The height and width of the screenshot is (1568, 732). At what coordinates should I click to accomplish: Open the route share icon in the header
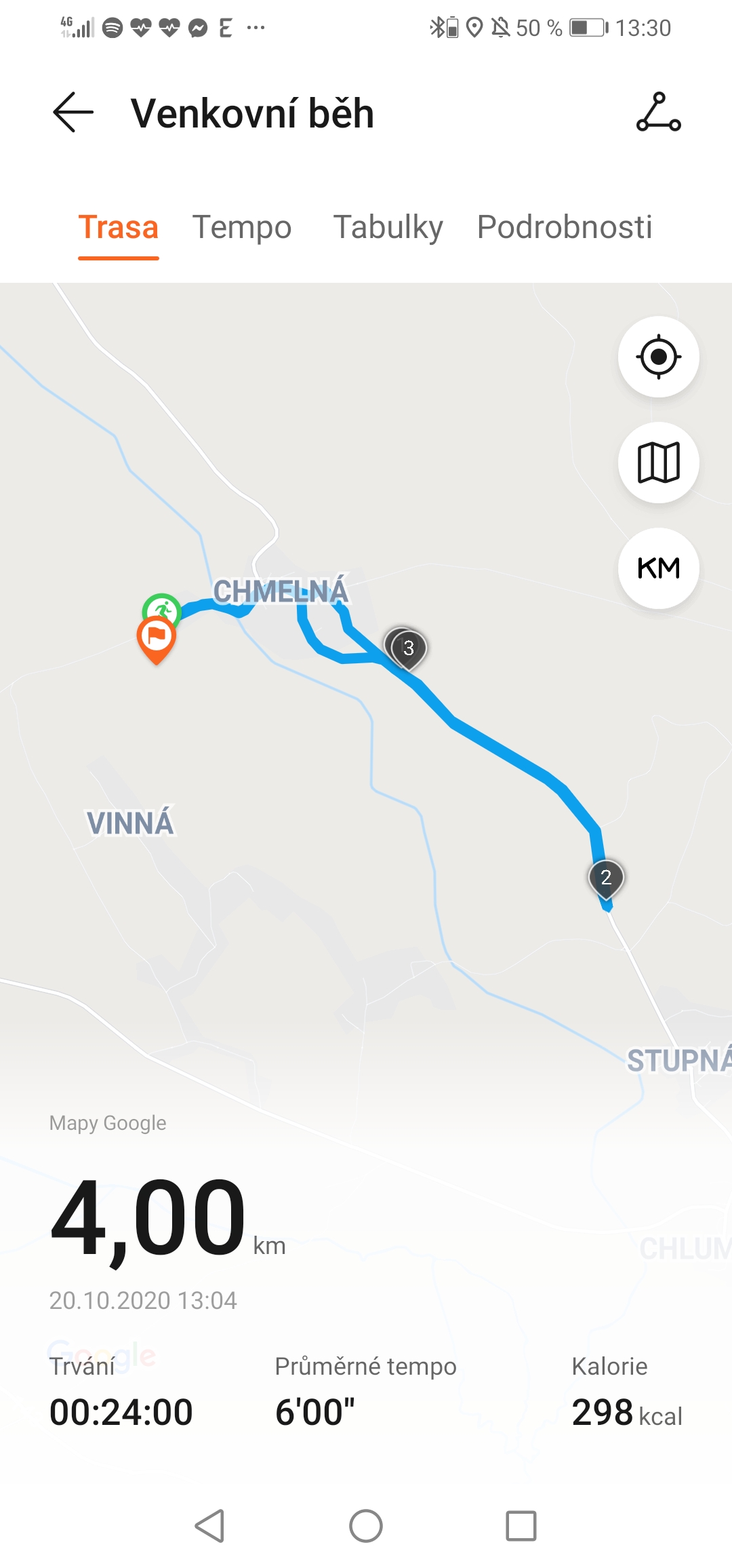click(658, 112)
